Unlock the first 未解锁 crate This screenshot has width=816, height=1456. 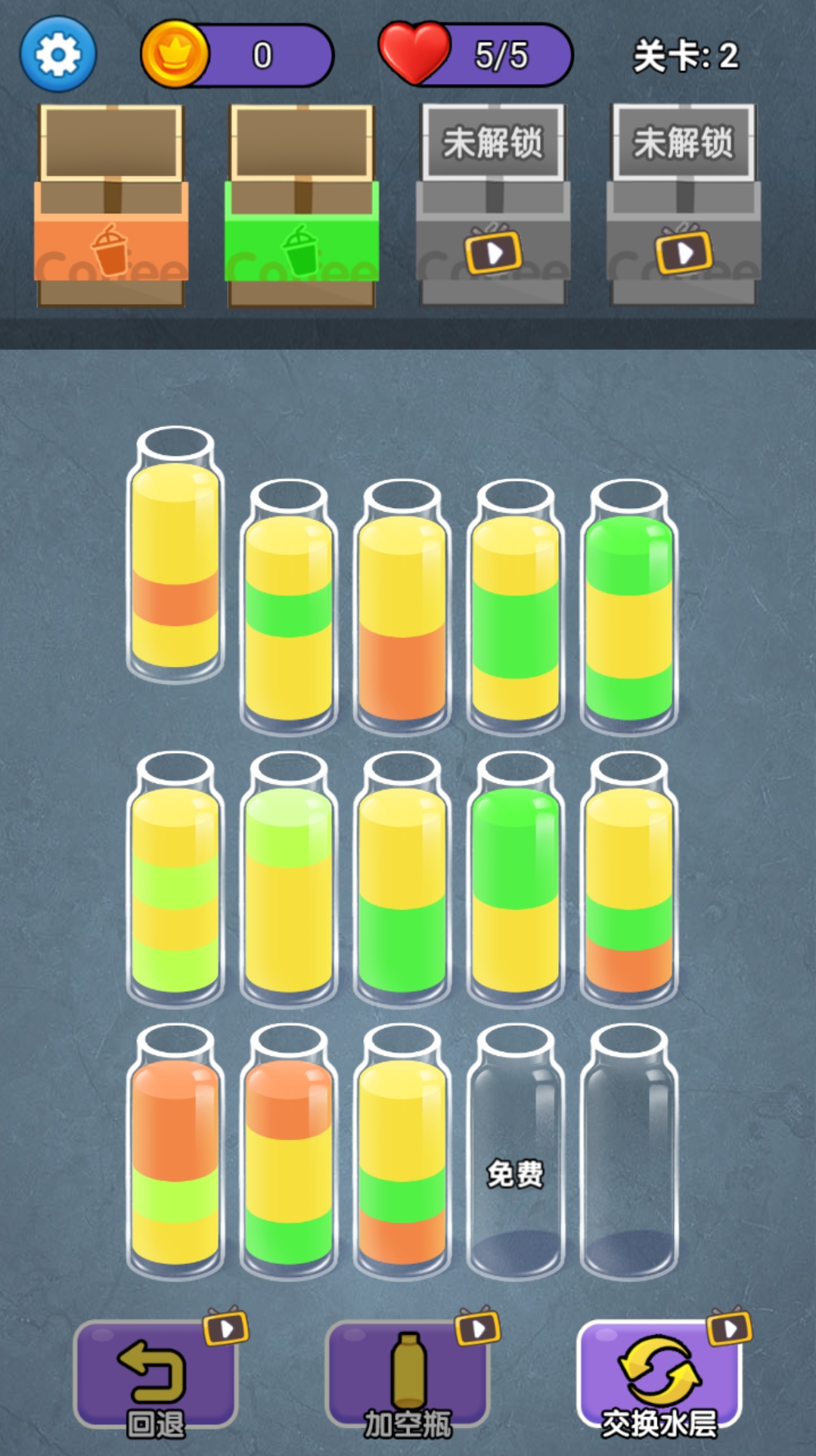pos(493,206)
